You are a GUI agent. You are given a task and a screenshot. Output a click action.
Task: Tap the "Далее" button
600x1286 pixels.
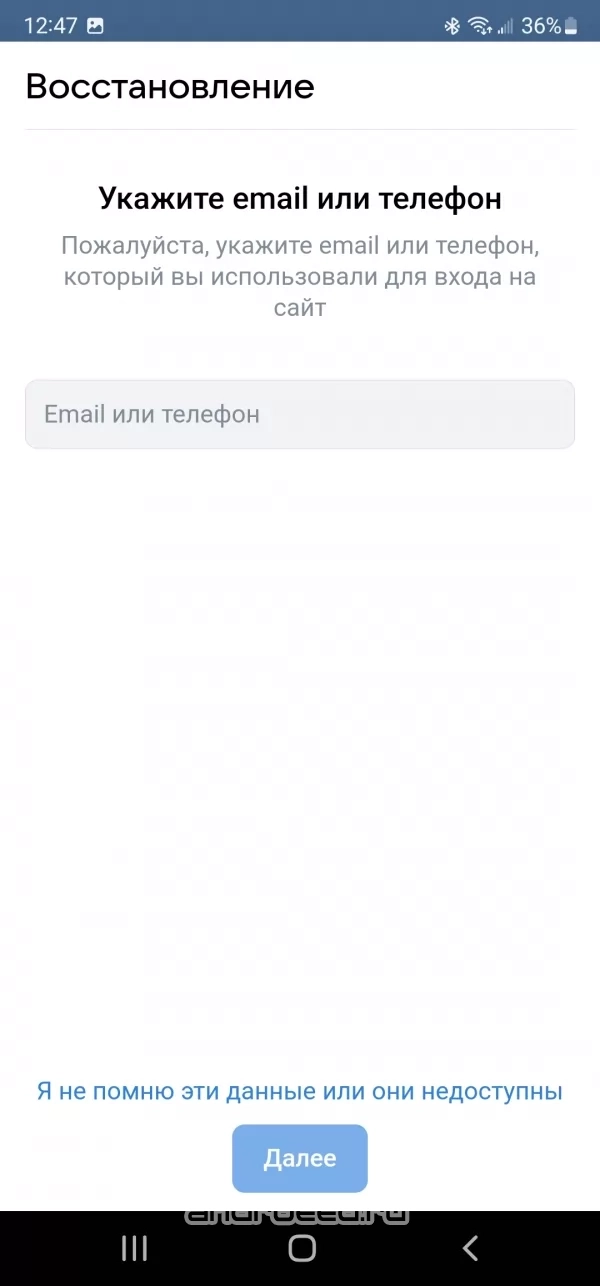click(300, 1159)
